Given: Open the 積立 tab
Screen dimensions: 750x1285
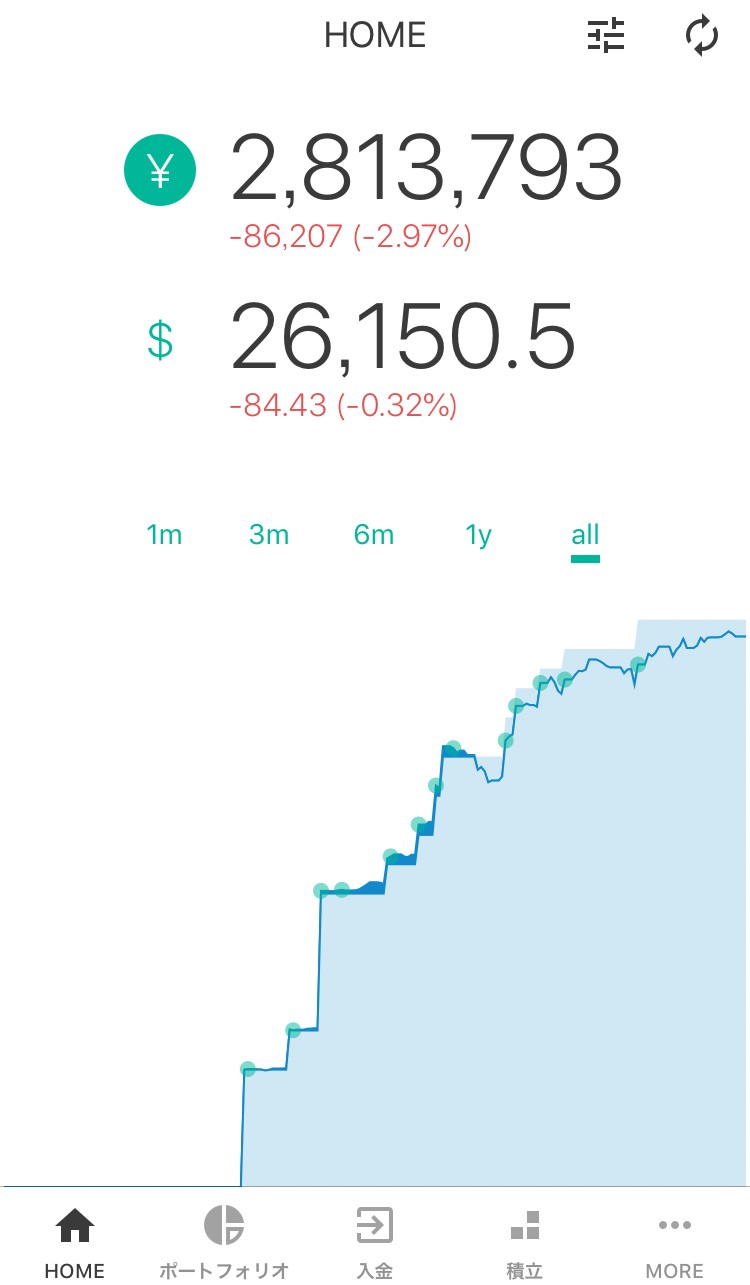Looking at the screenshot, I should click(x=524, y=1240).
